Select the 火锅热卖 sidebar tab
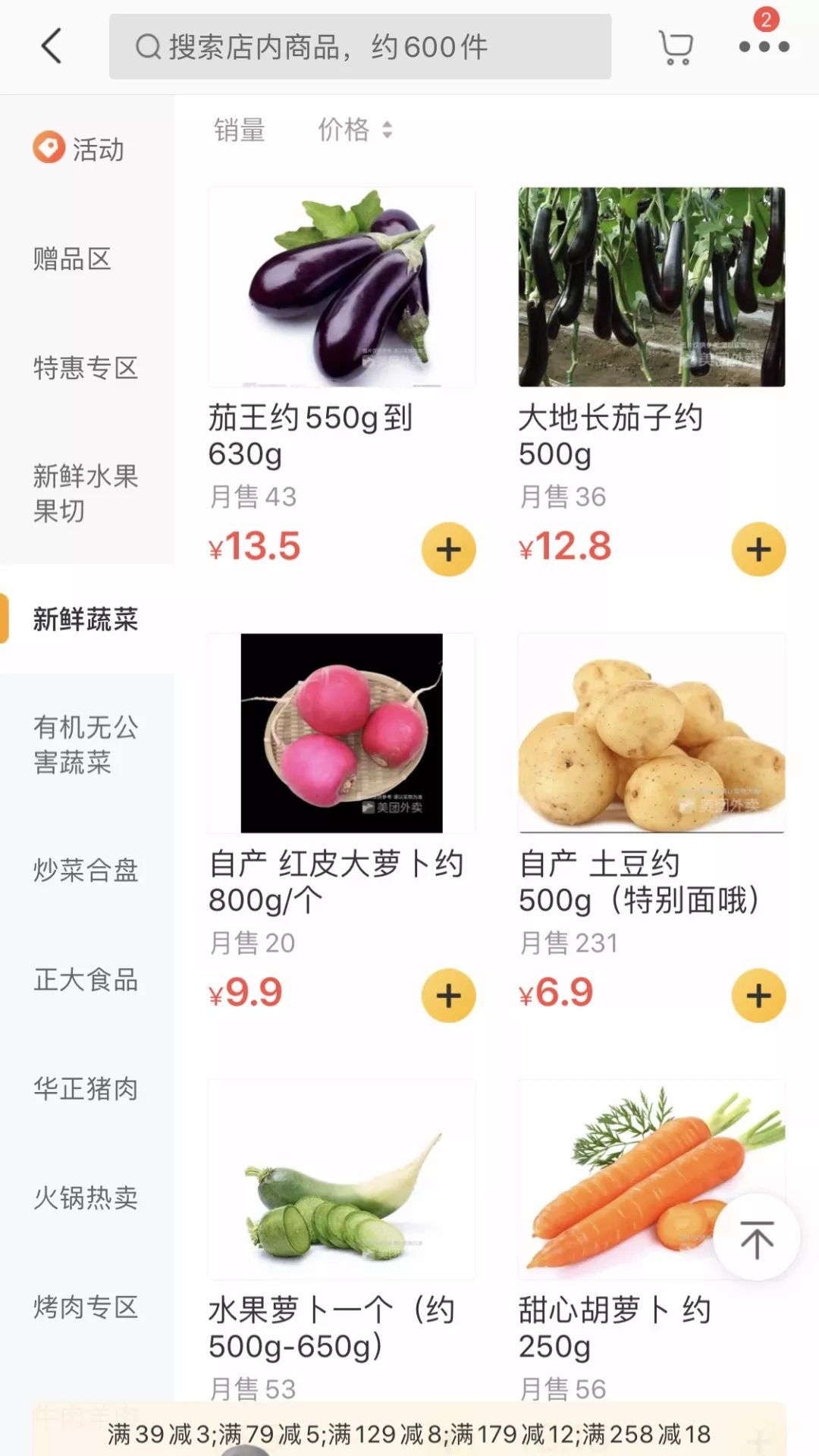The height and width of the screenshot is (1456, 819). (86, 1199)
